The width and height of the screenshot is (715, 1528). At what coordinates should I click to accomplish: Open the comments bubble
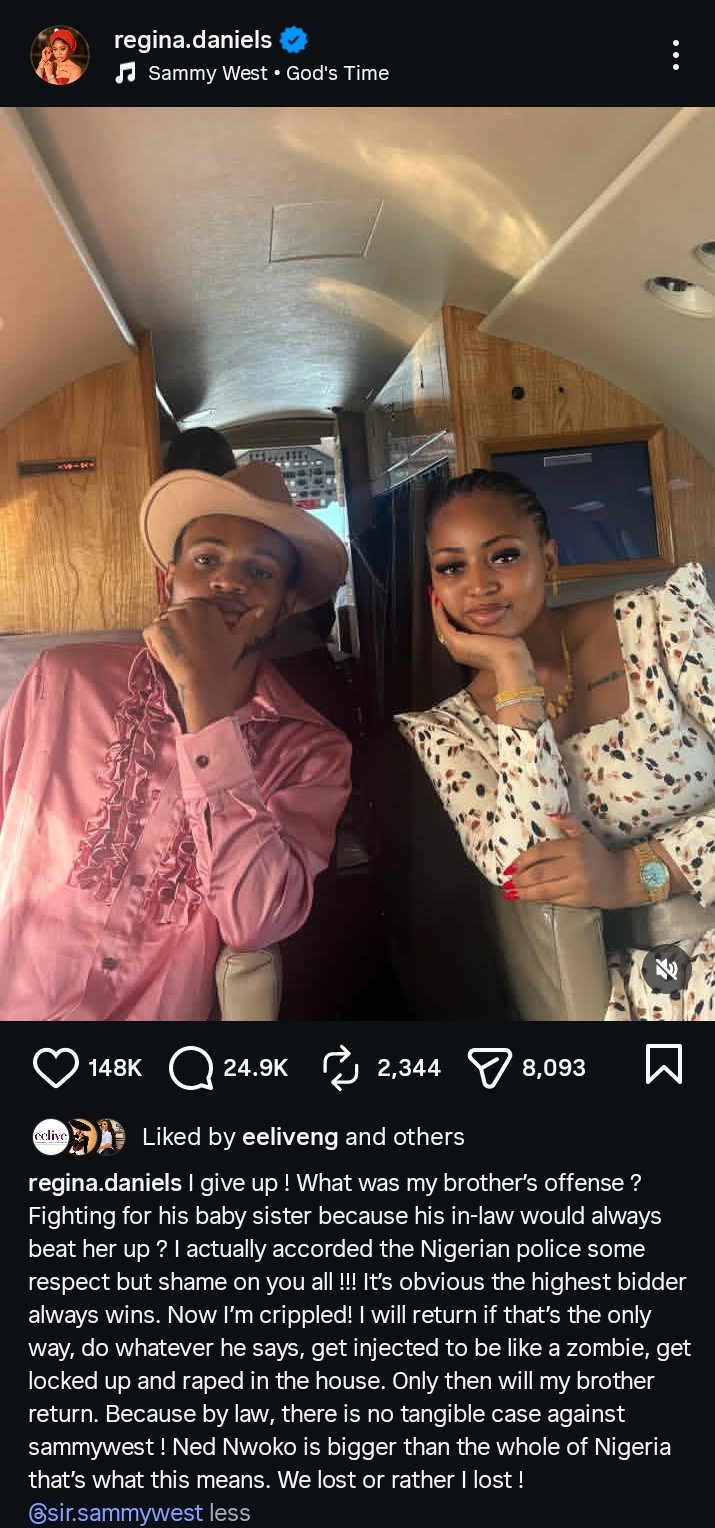(x=191, y=1067)
